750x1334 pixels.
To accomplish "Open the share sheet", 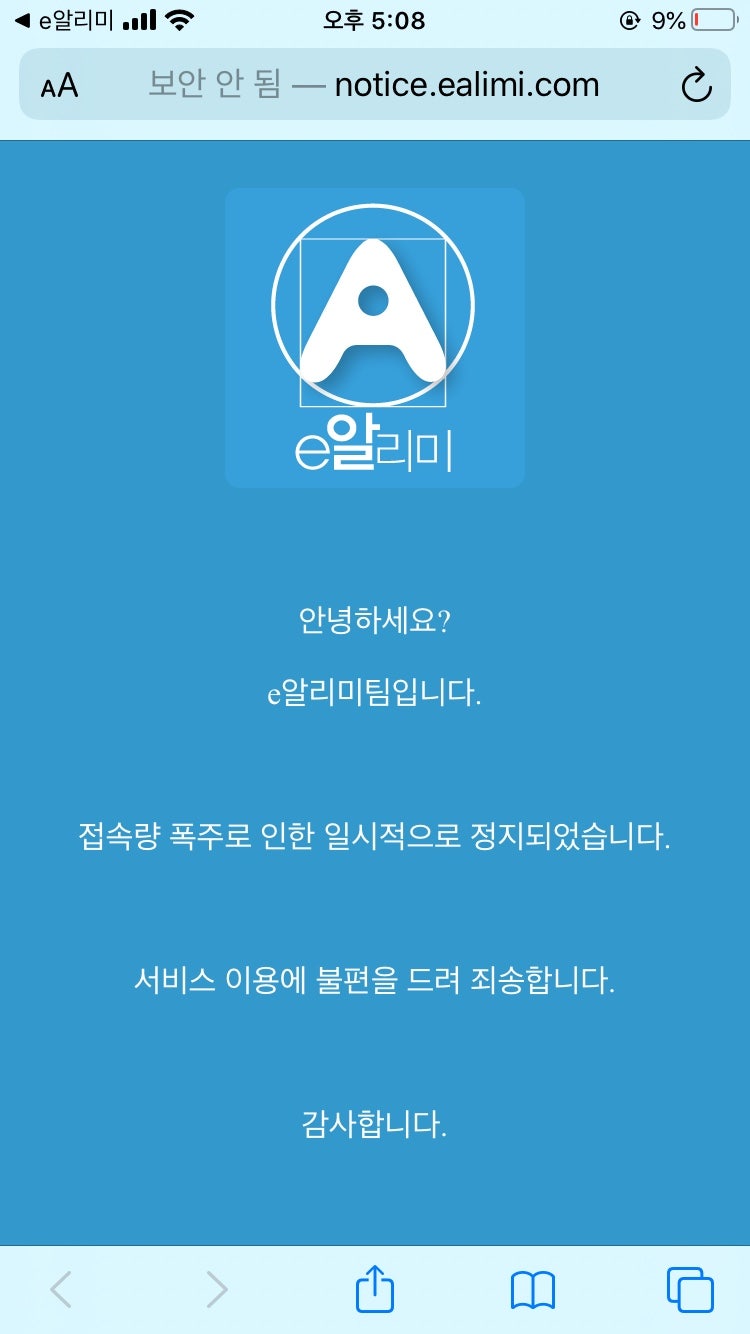I will tap(375, 1289).
